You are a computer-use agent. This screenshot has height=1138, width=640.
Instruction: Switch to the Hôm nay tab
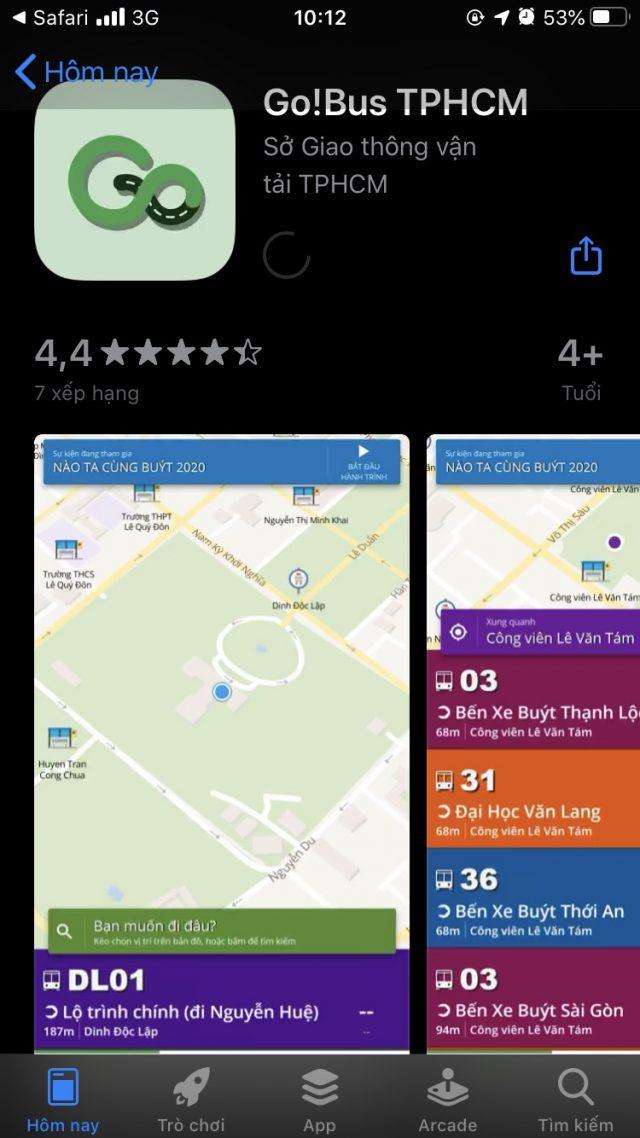tap(63, 1098)
